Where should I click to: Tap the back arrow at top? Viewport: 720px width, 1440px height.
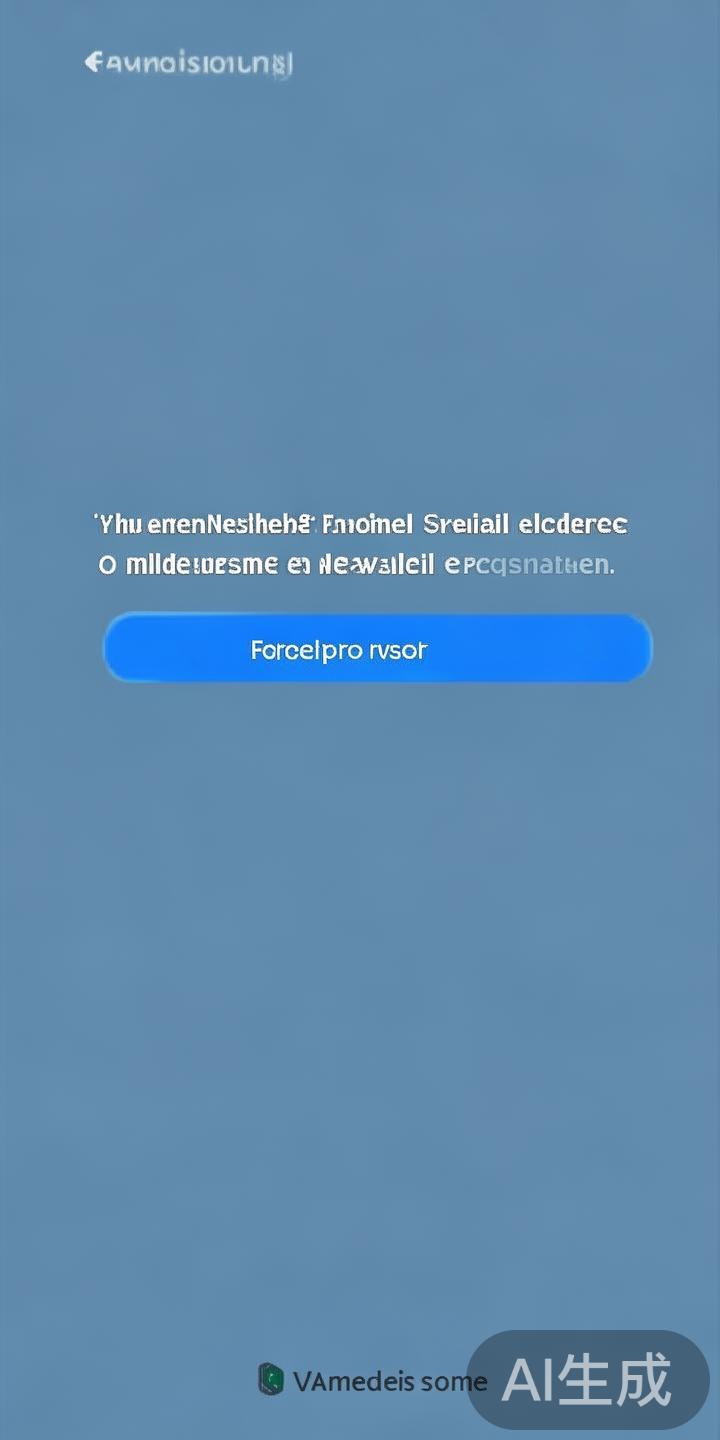pyautogui.click(x=93, y=63)
